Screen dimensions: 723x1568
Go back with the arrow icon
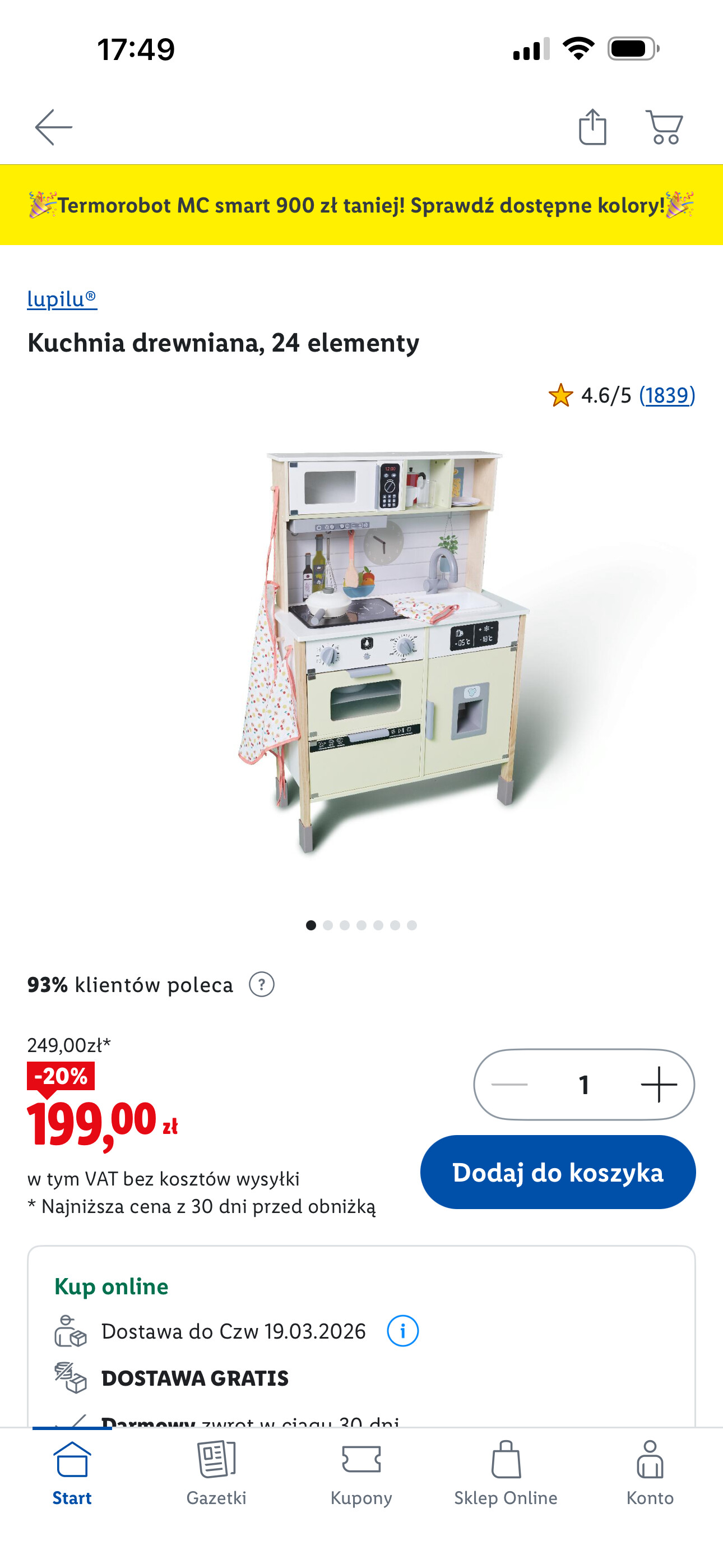click(x=54, y=127)
